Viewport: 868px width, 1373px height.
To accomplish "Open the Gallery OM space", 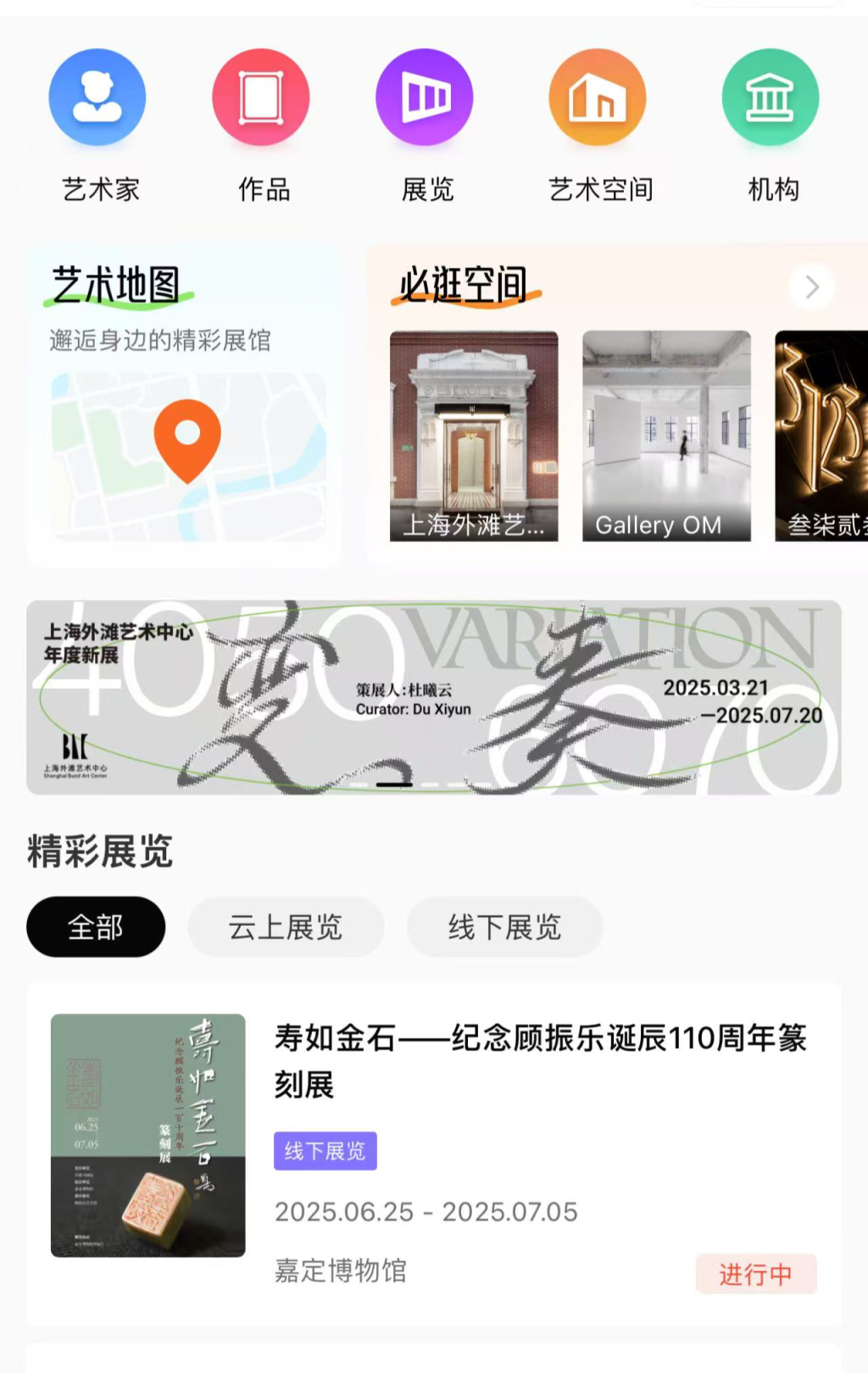I will [666, 435].
